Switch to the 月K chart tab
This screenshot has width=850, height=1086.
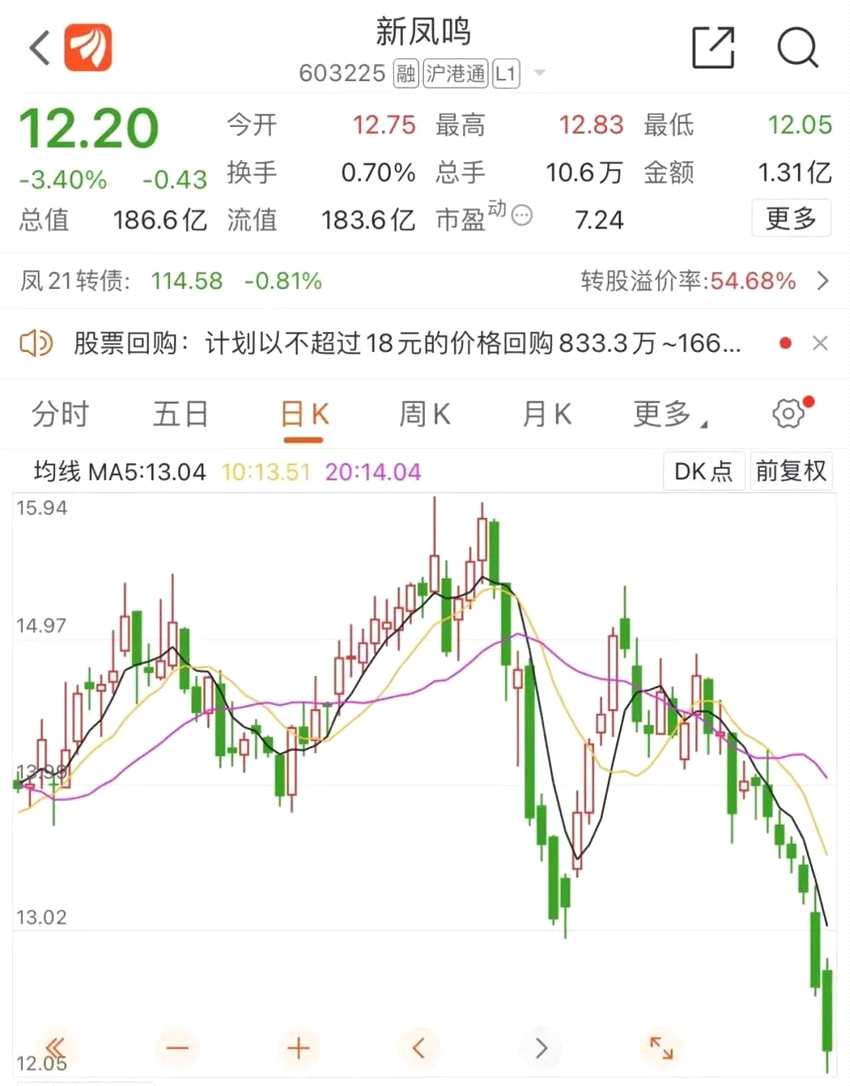coord(547,414)
